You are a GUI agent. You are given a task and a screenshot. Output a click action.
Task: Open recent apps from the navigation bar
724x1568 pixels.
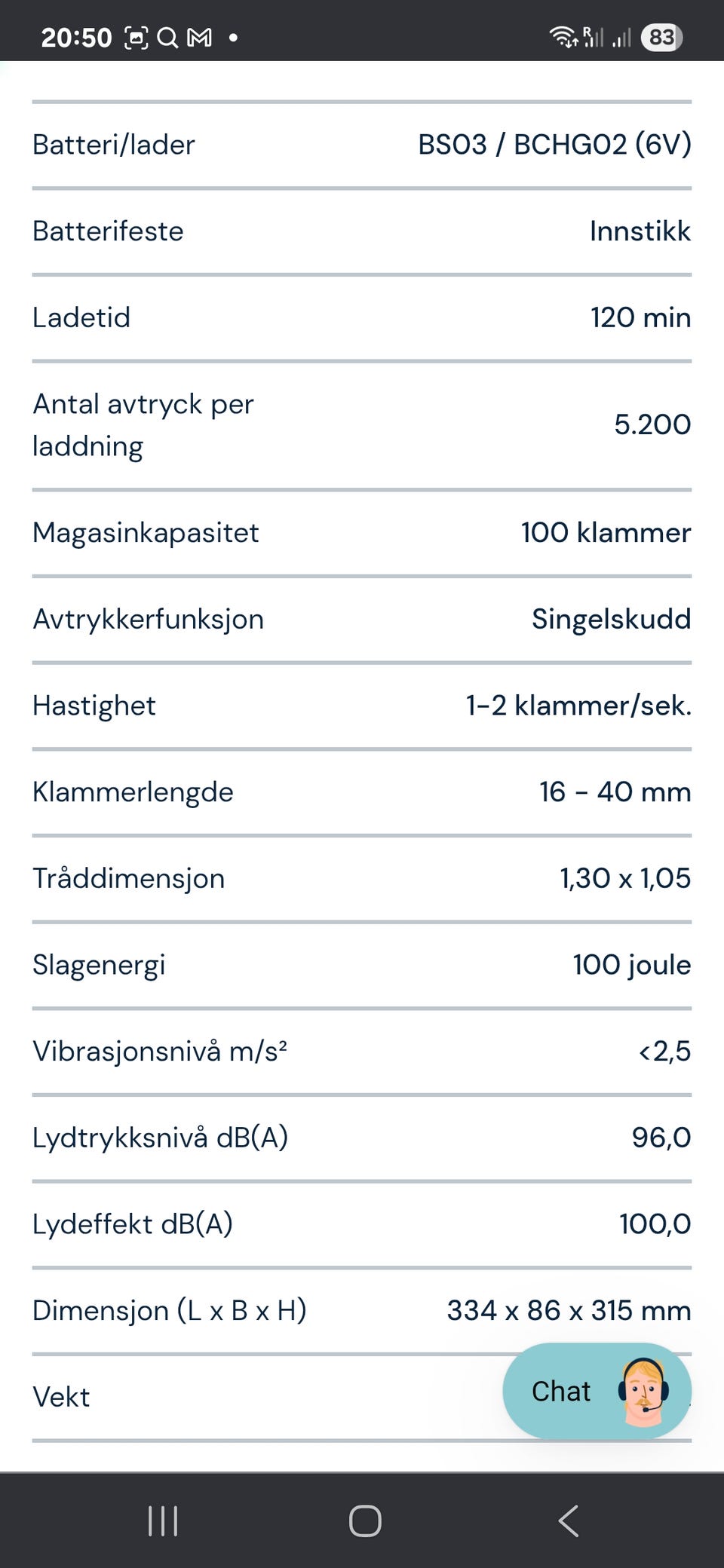pos(163,1521)
